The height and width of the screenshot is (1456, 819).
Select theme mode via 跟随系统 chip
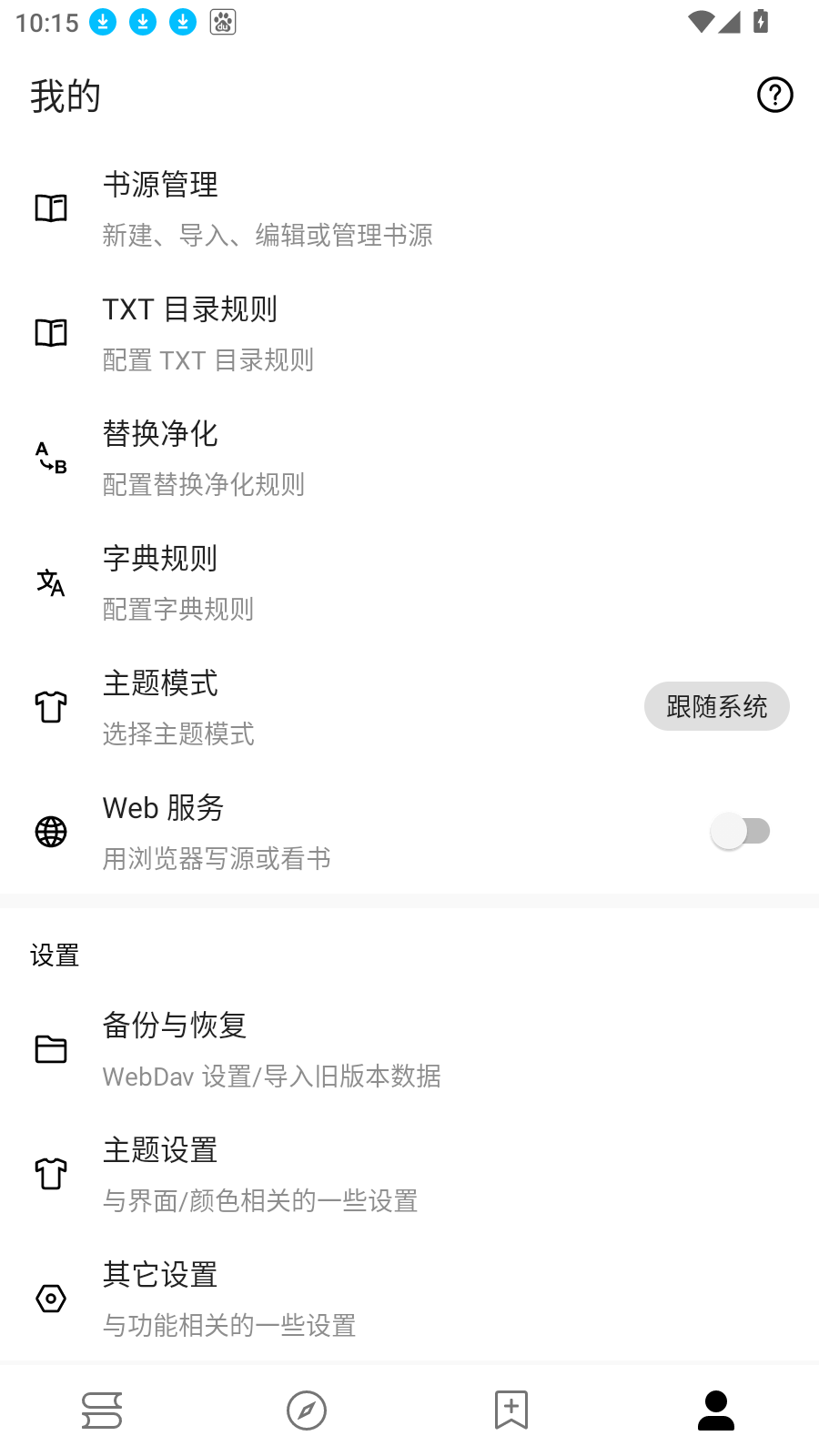(716, 706)
